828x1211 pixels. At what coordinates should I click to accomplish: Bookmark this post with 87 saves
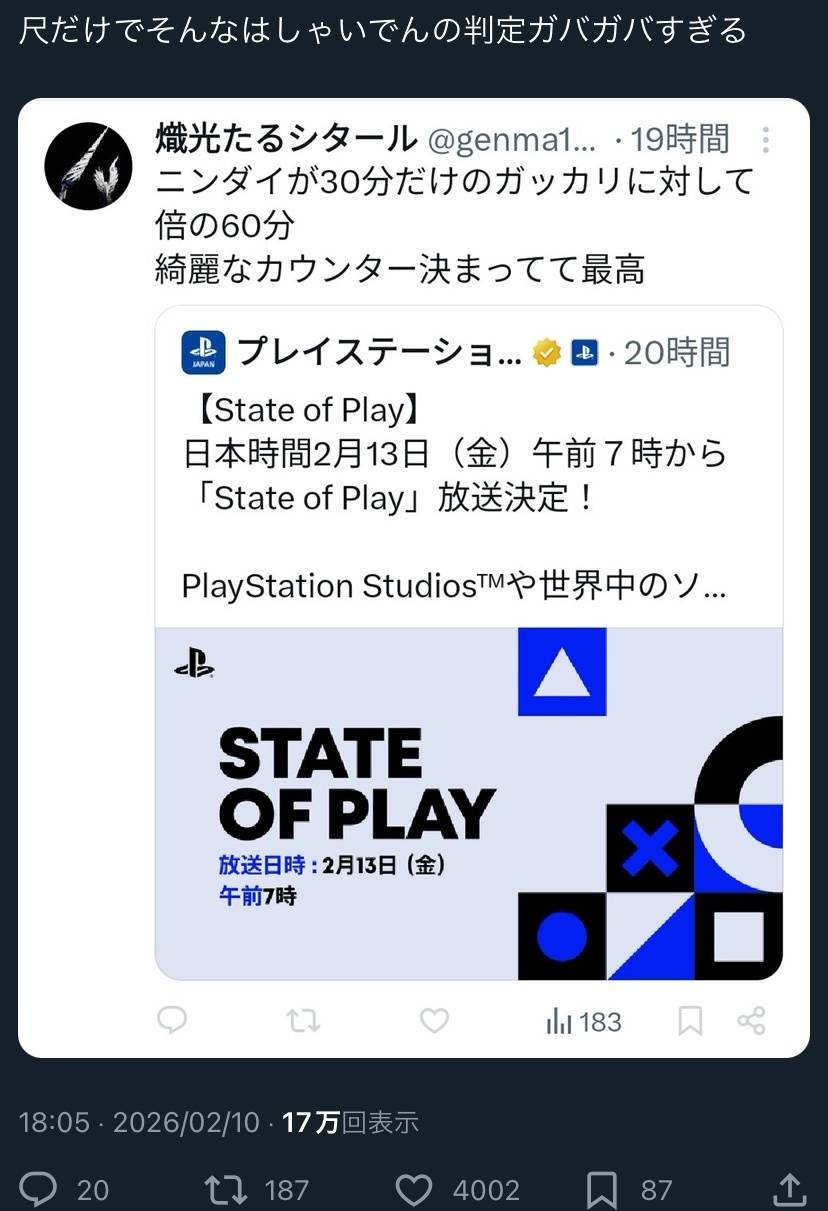pos(601,1189)
